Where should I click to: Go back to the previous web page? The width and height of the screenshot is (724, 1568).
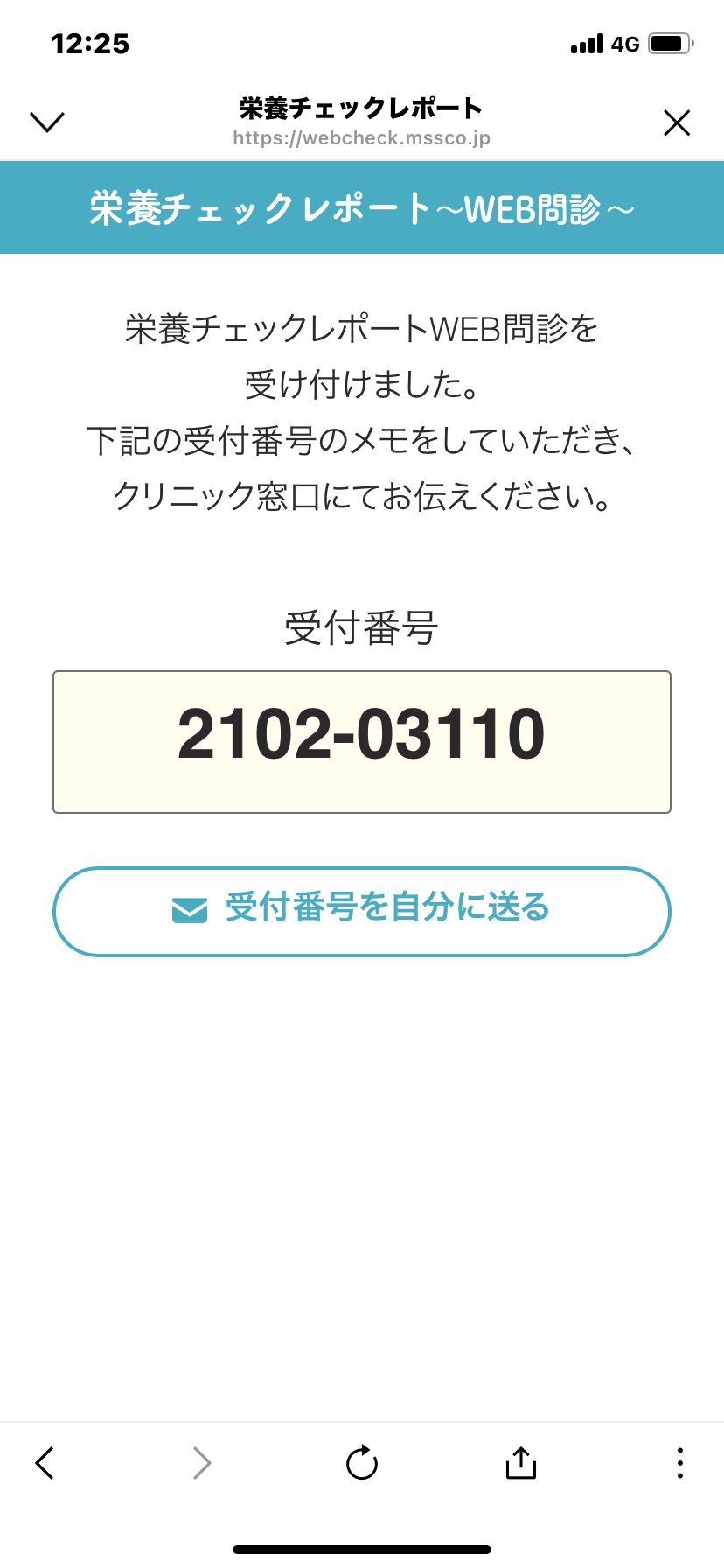pyautogui.click(x=45, y=1462)
